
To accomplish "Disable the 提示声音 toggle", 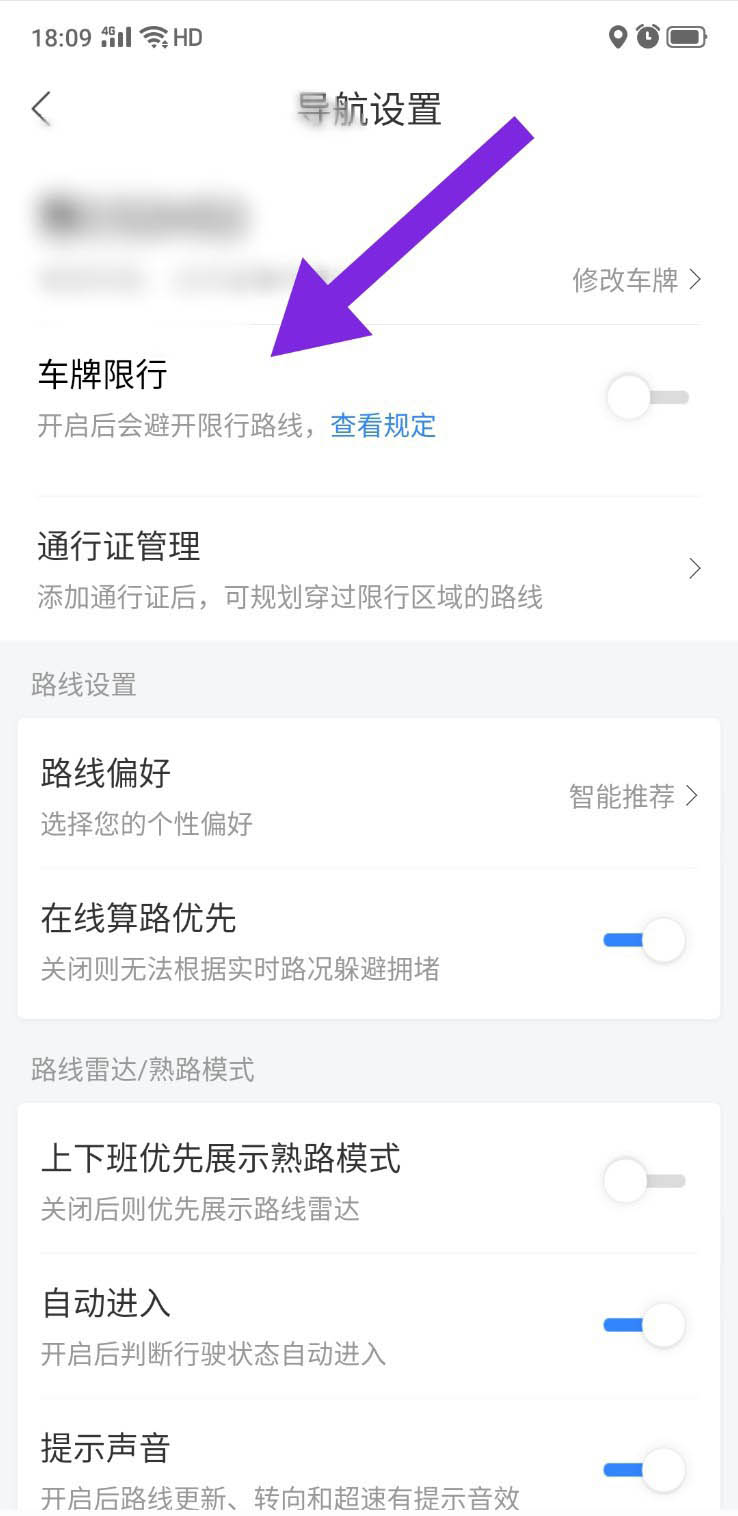I will [641, 1468].
